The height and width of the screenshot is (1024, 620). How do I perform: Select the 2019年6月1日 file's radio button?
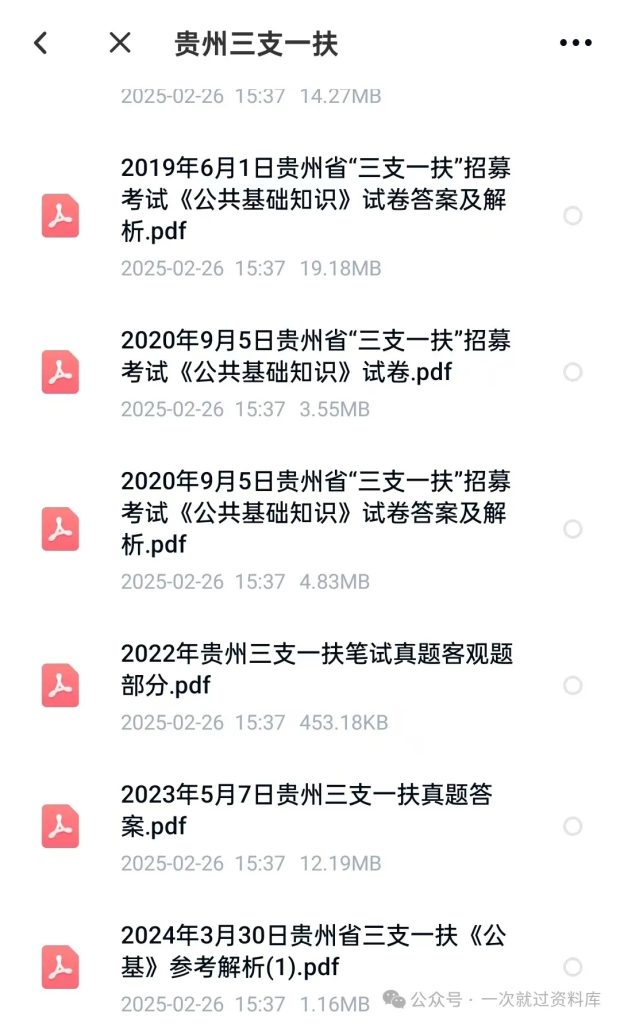click(573, 216)
